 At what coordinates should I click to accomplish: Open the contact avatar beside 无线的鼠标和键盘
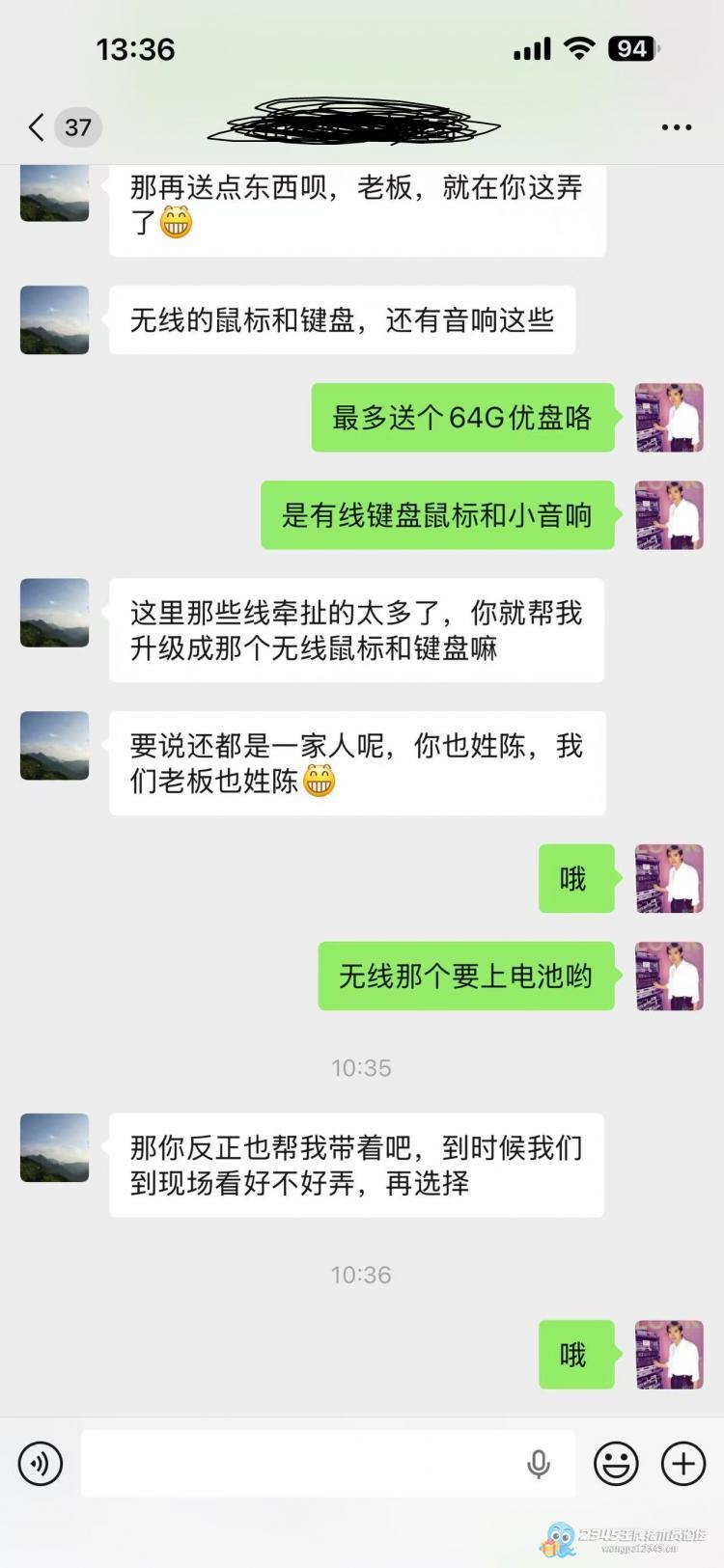click(55, 319)
